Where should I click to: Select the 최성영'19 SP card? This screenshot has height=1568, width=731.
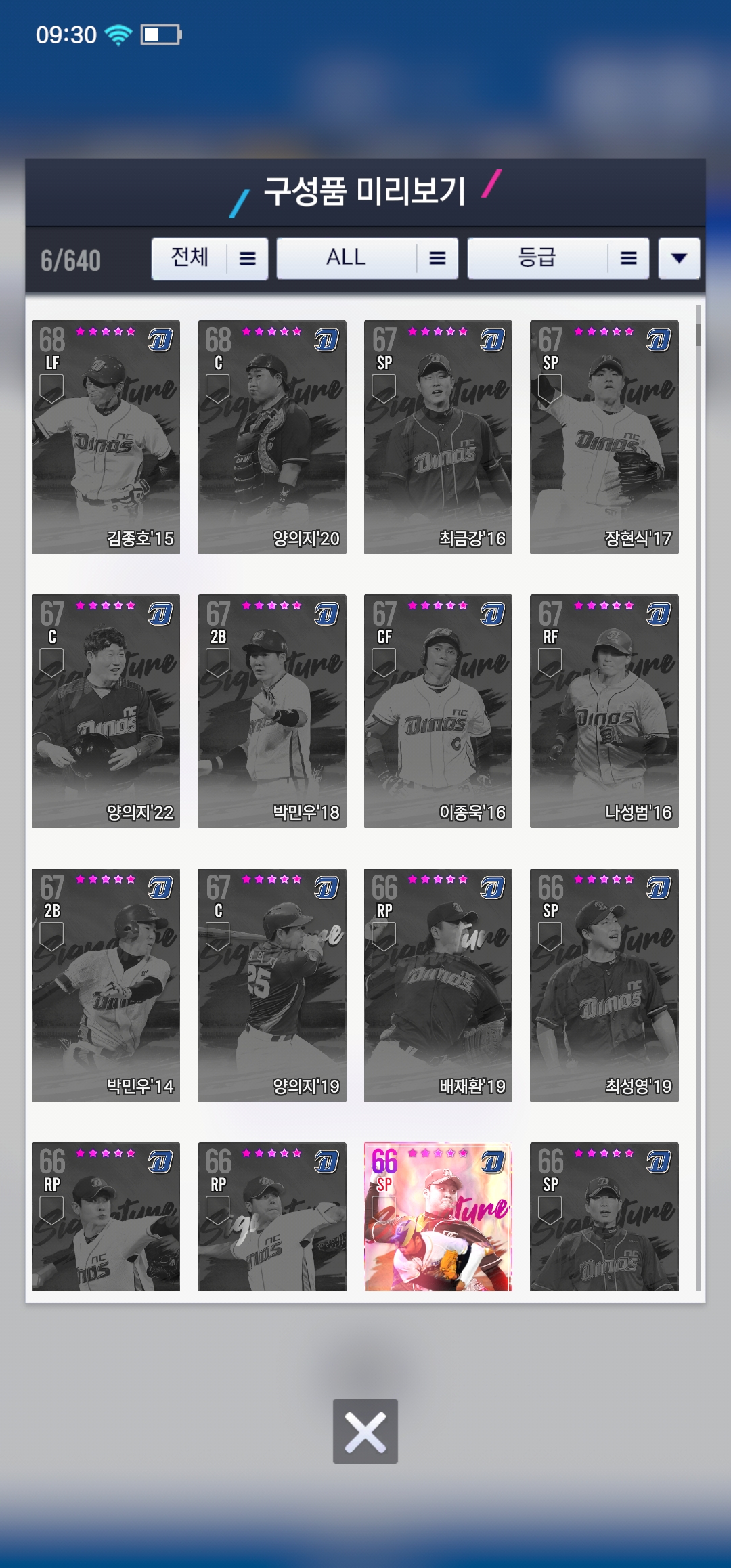click(604, 985)
